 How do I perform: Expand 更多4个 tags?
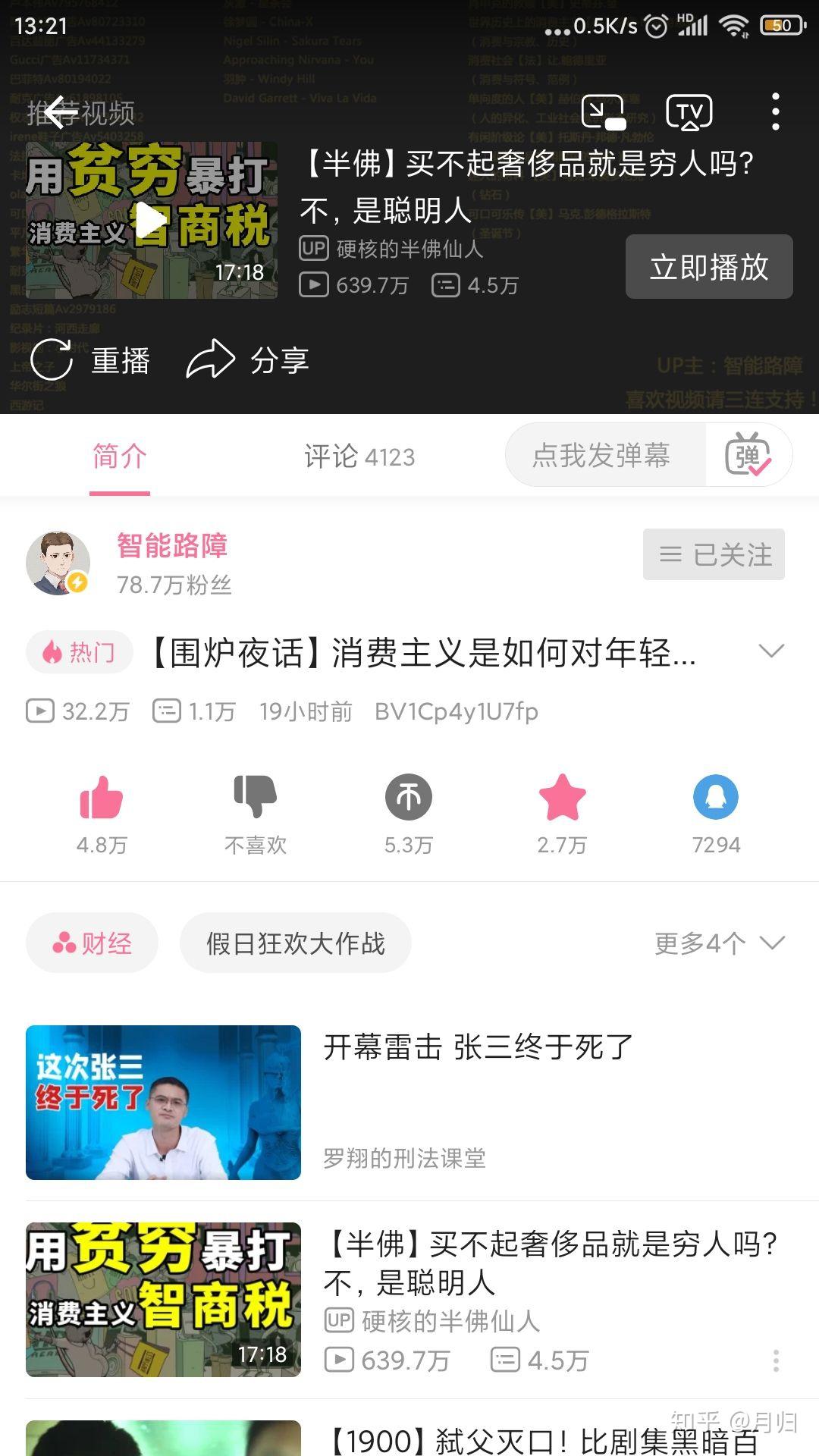pyautogui.click(x=719, y=943)
